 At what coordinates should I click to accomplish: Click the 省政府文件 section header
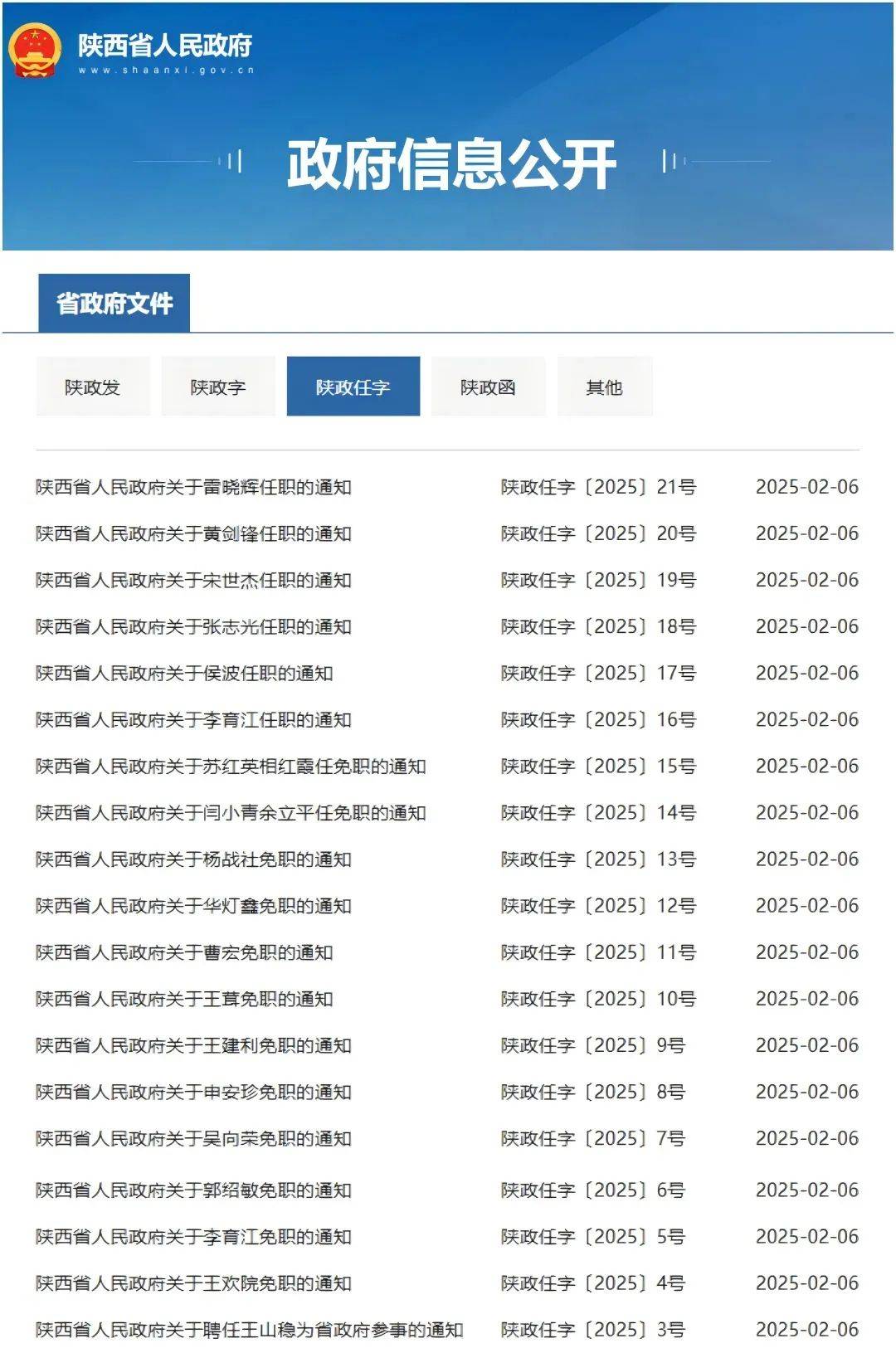(x=116, y=302)
